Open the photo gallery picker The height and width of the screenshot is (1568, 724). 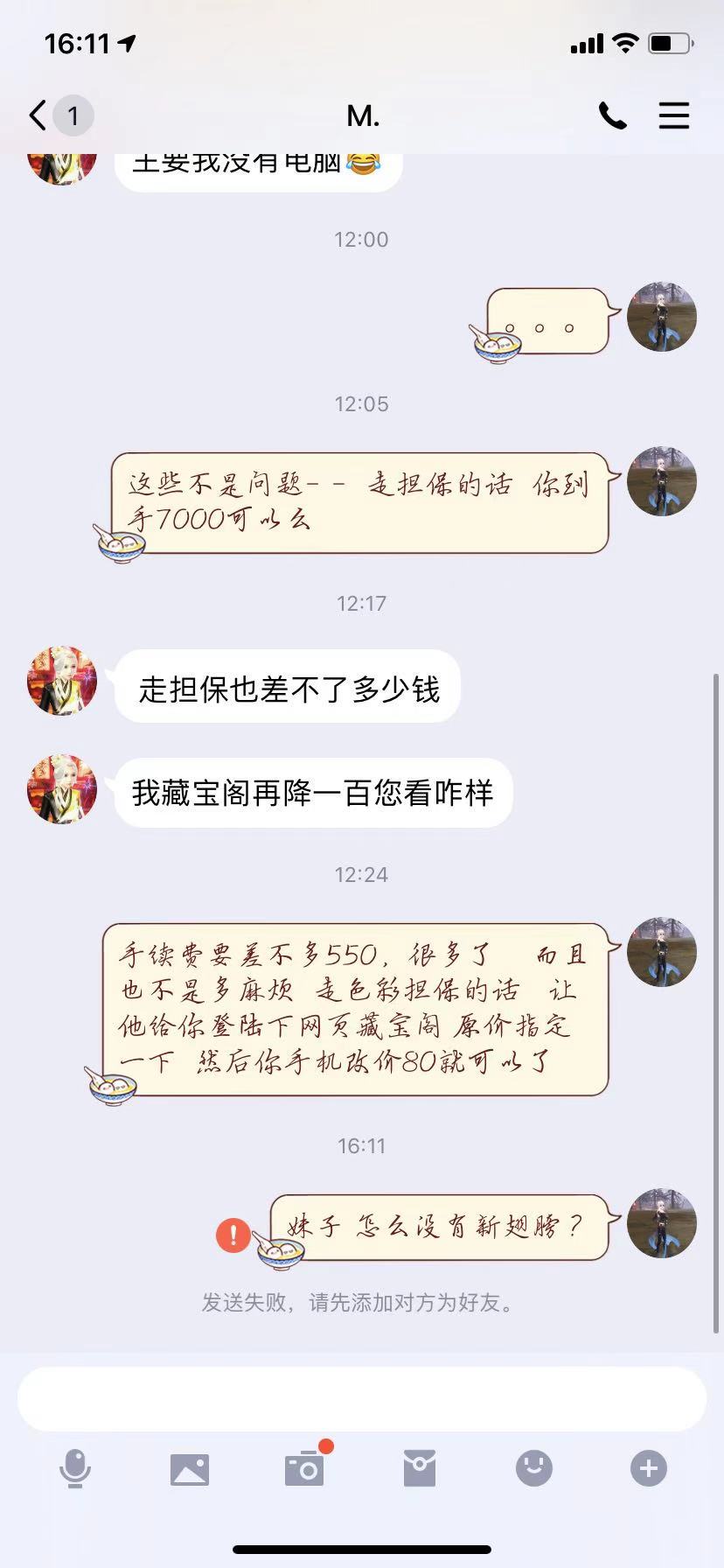click(190, 1469)
